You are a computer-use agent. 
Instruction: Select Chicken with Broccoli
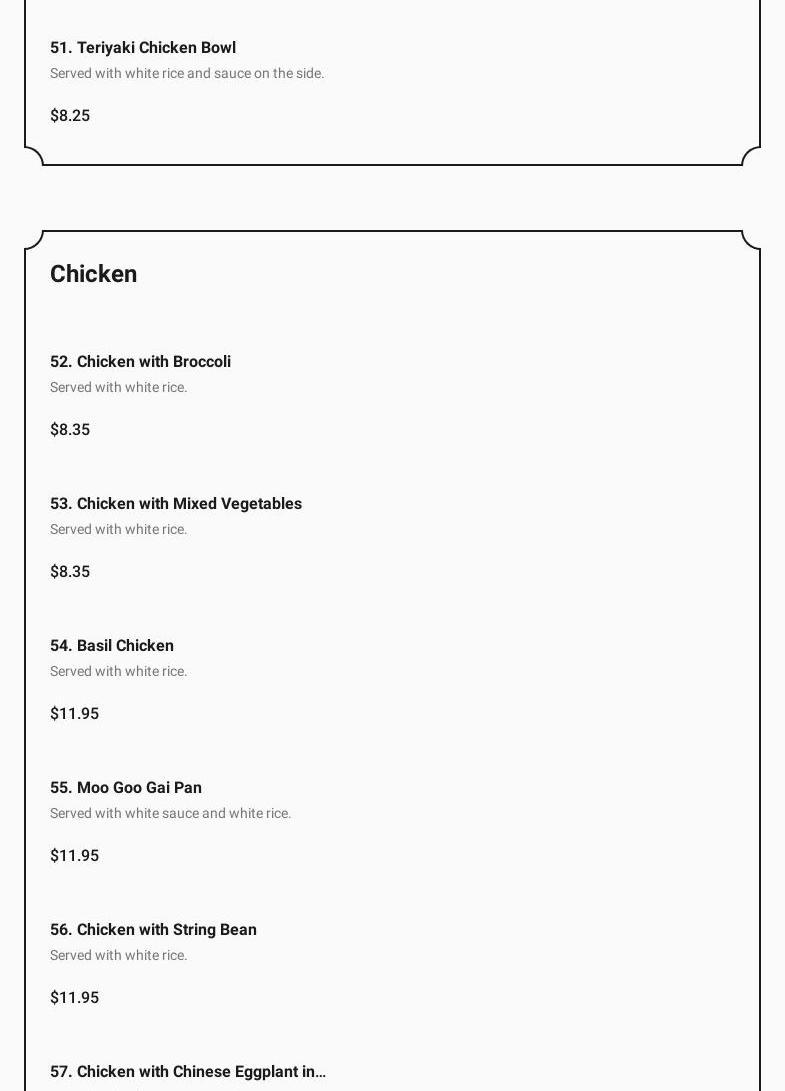tap(140, 362)
